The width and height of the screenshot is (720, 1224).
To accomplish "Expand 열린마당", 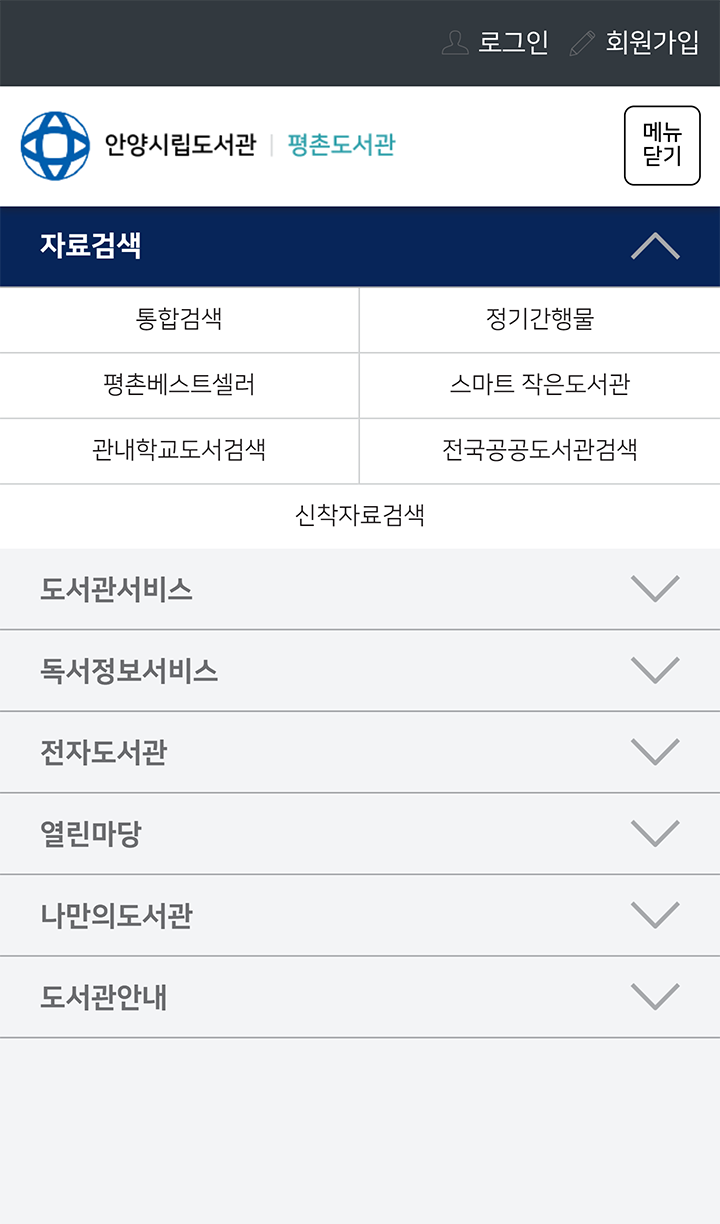I will coord(360,834).
